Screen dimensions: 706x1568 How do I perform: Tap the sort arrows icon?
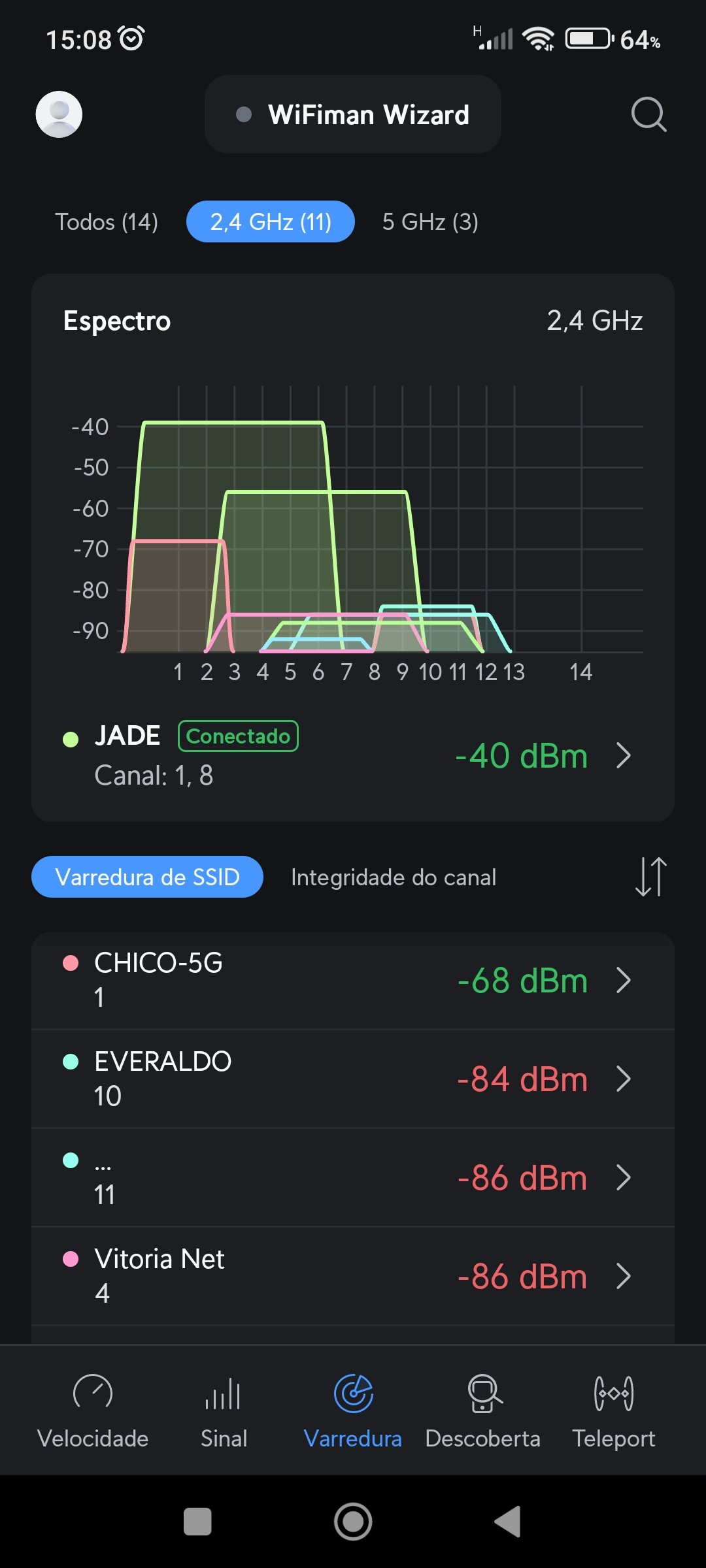click(x=650, y=877)
